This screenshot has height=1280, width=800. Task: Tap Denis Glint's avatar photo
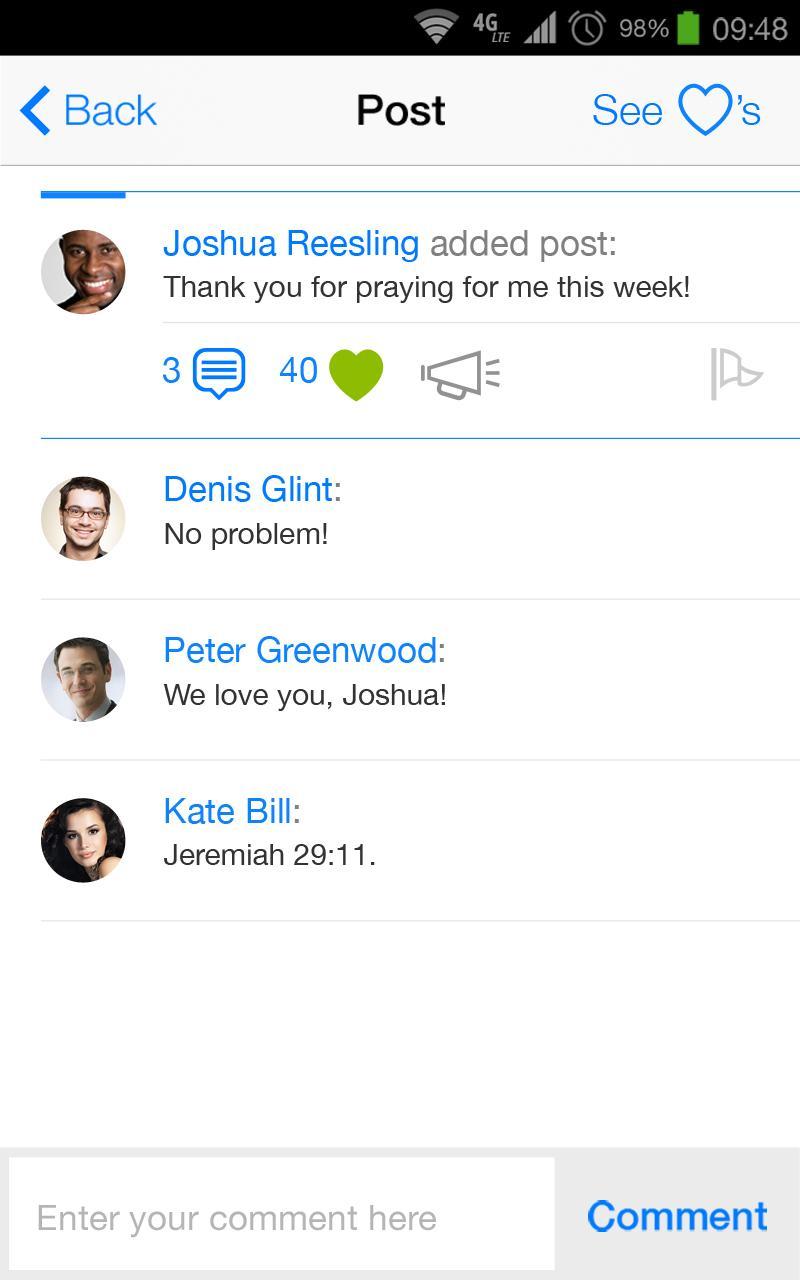(83, 518)
